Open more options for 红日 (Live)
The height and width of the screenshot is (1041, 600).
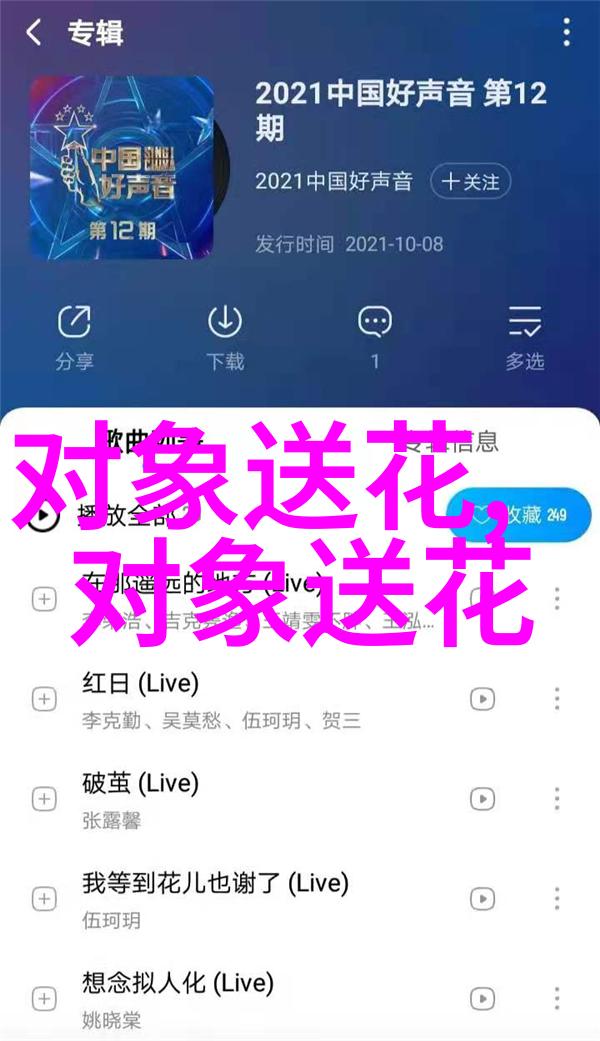pos(557,697)
